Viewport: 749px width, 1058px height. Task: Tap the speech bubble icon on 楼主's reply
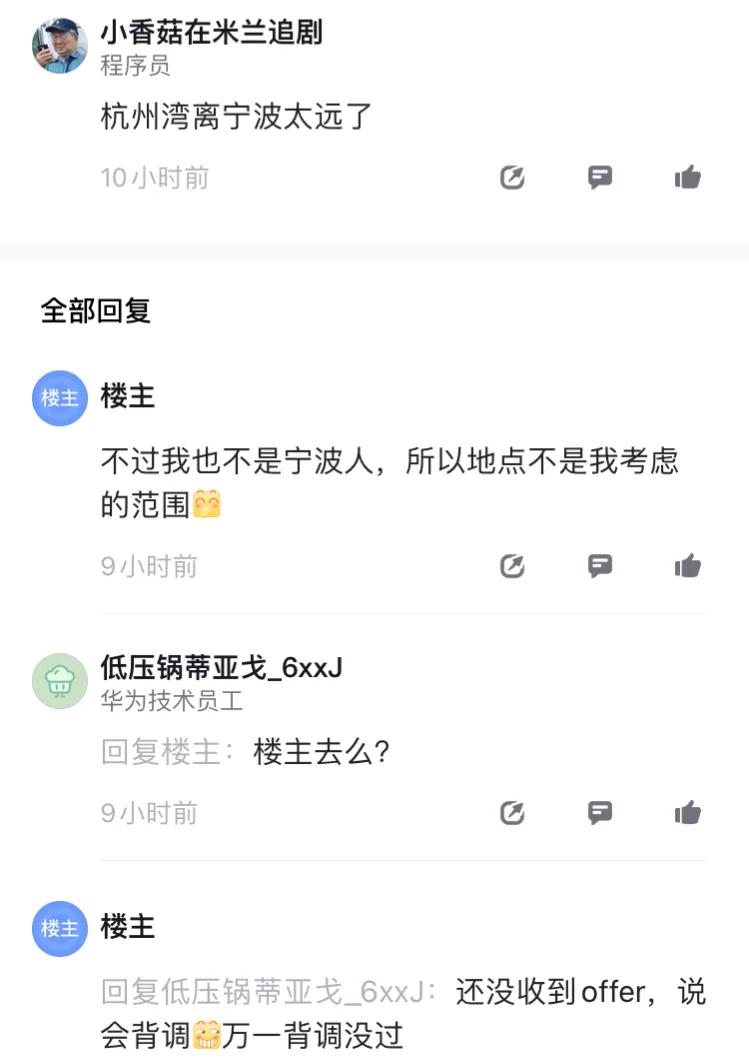[x=600, y=566]
